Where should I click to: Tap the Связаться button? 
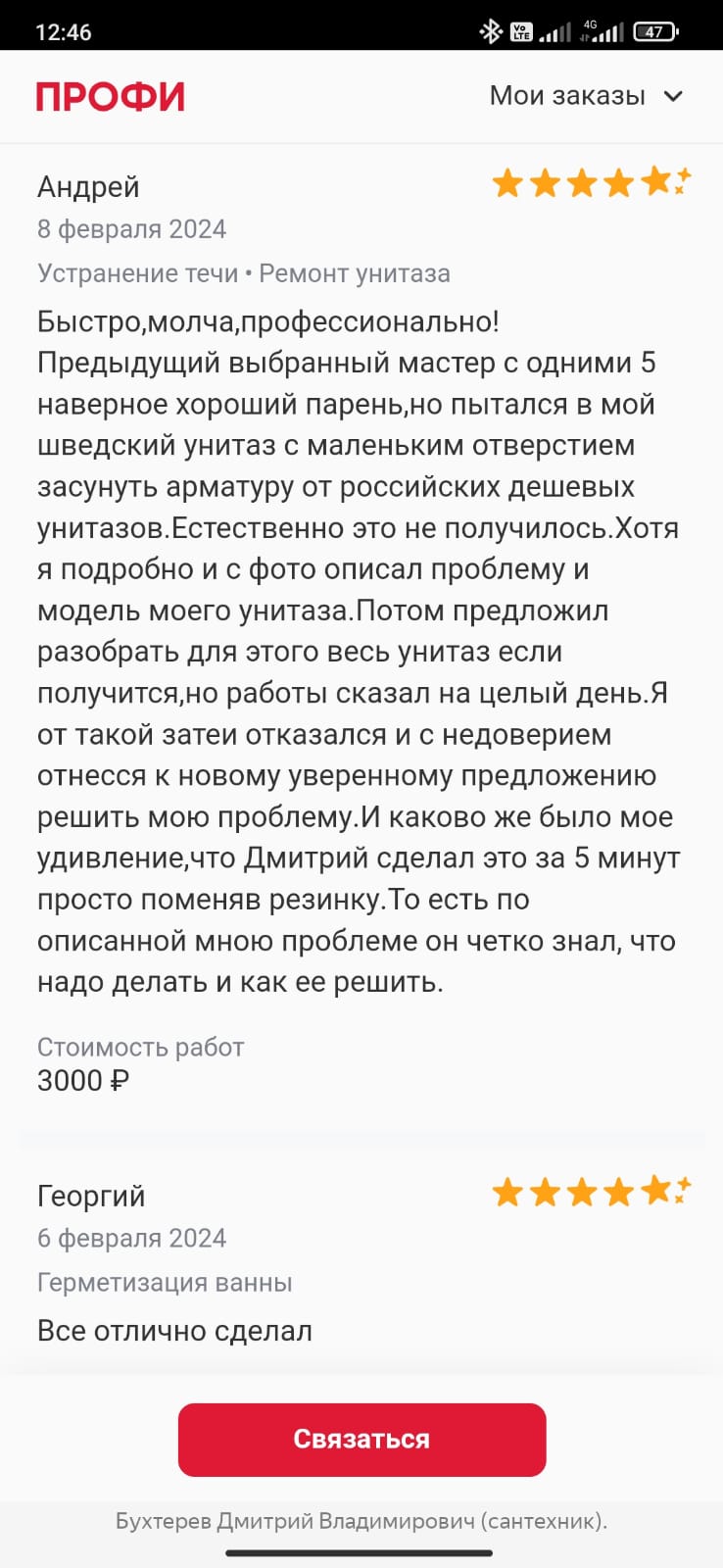pyautogui.click(x=361, y=1439)
